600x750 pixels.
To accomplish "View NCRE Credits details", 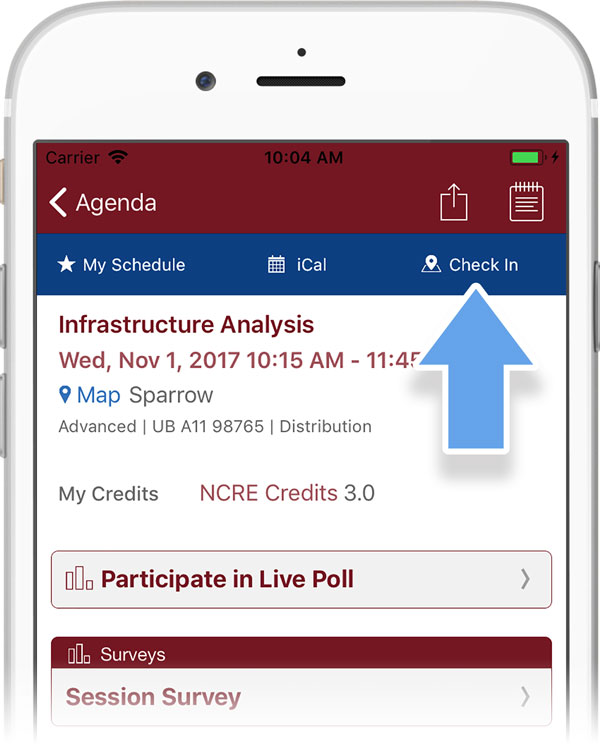I will [x=268, y=493].
